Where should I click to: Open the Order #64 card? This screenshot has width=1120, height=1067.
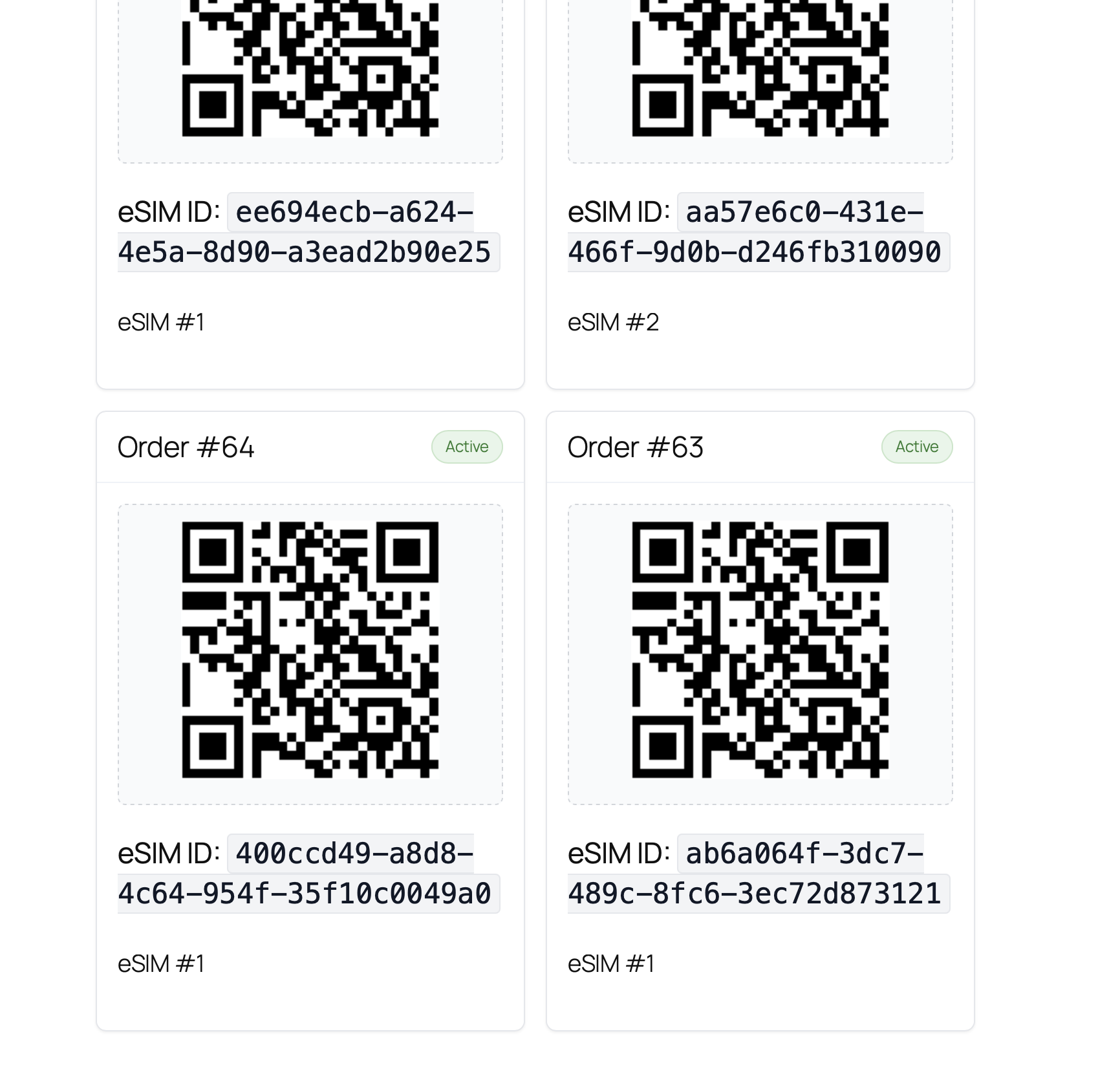186,447
